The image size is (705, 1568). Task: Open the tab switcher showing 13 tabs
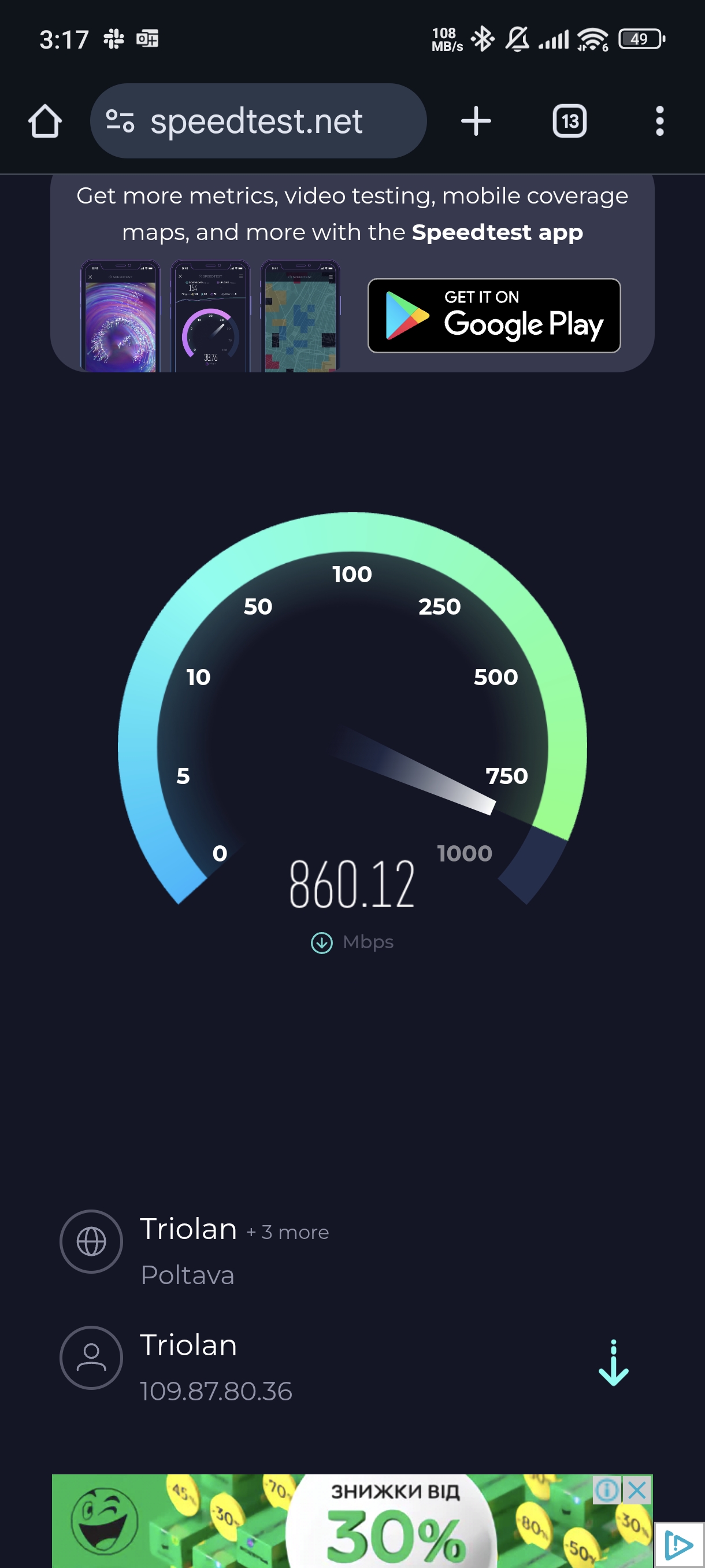569,121
